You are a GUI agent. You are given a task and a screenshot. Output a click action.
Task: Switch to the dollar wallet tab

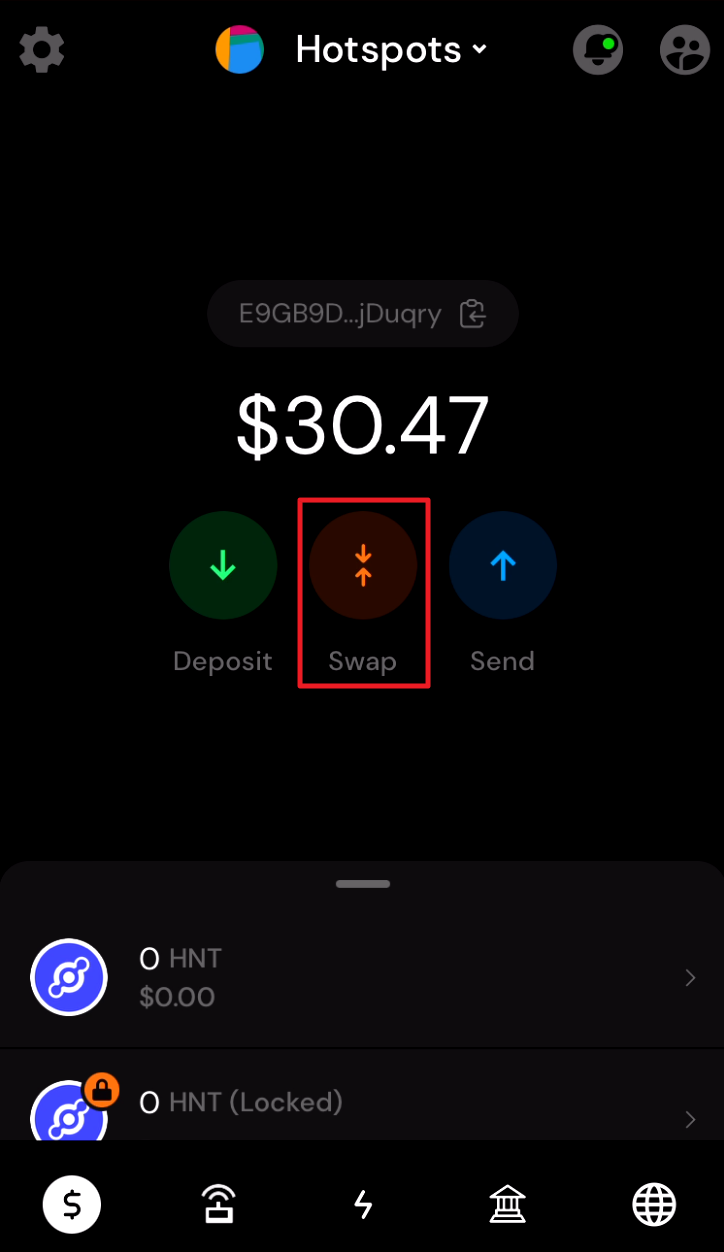pos(72,1204)
